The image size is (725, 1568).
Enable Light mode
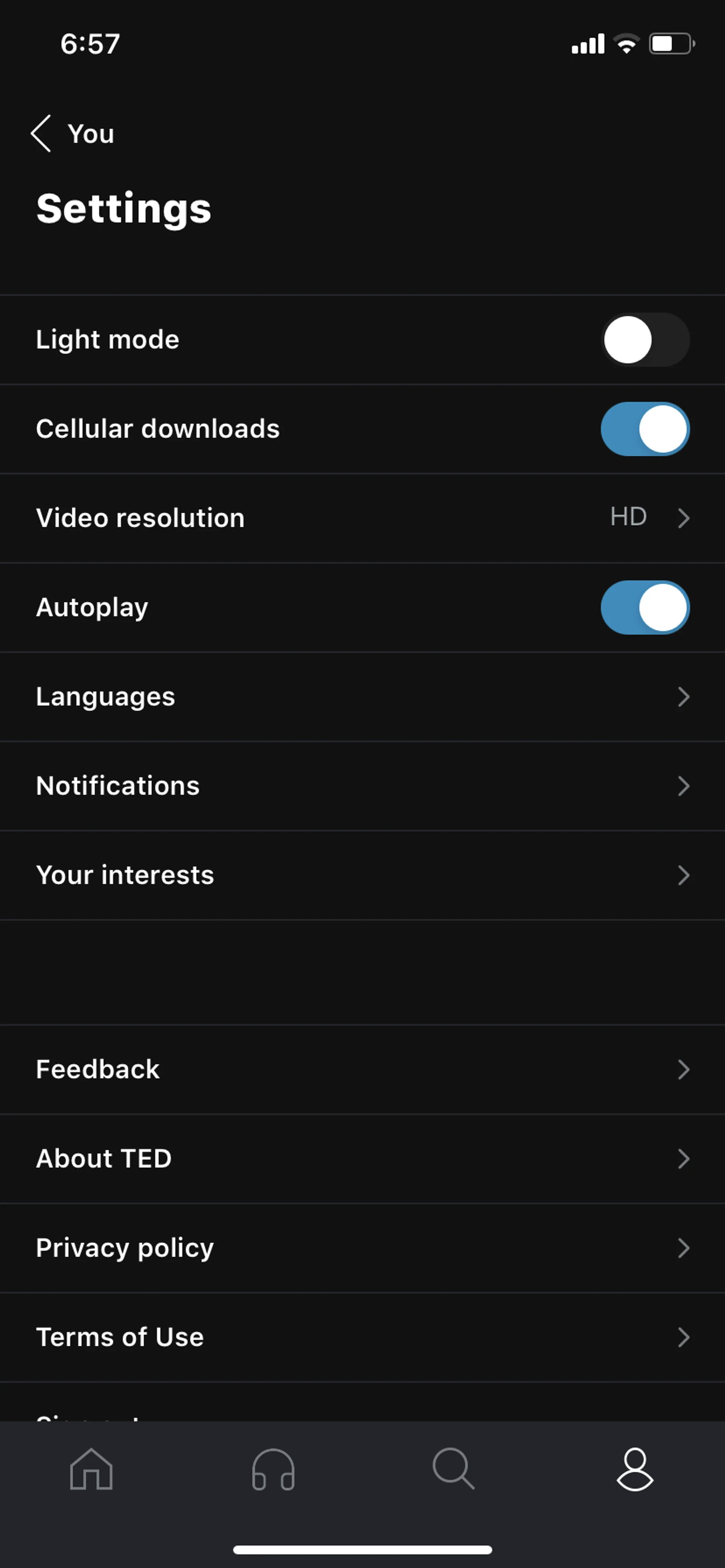(645, 340)
